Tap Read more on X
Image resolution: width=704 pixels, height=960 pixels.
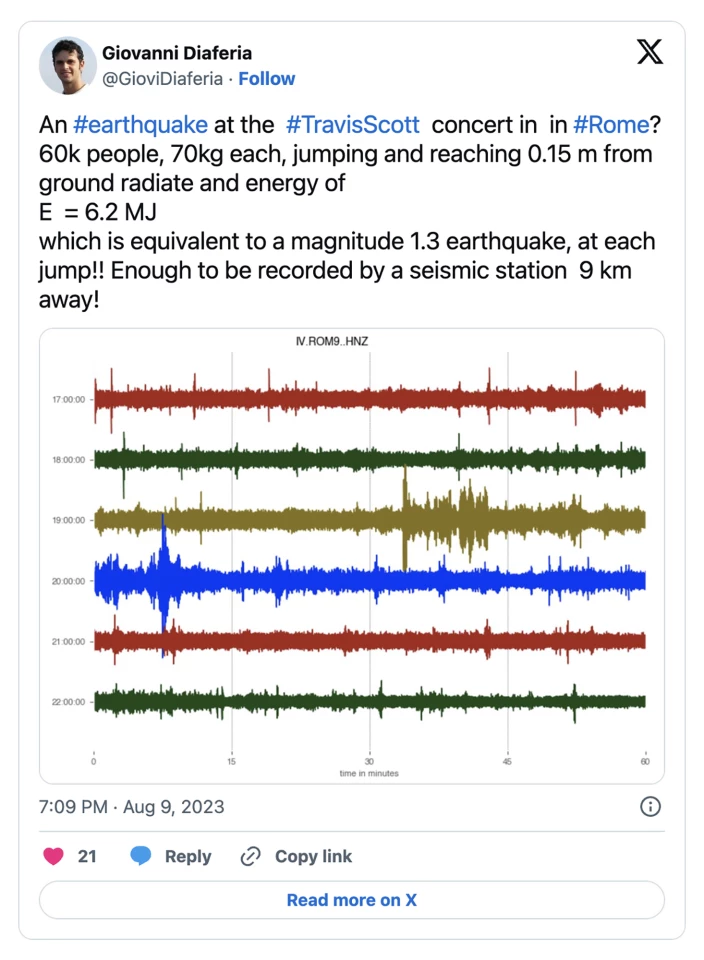click(x=352, y=900)
